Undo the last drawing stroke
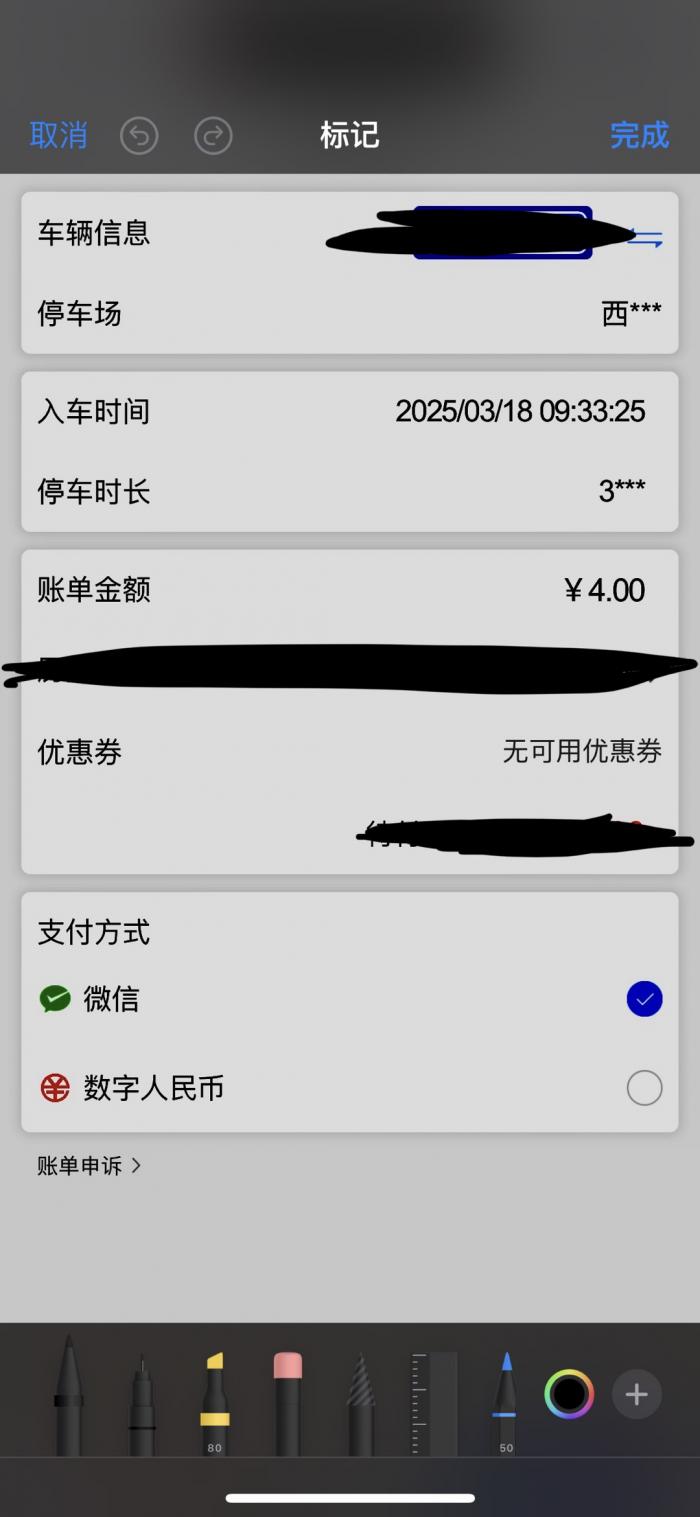This screenshot has height=1517, width=700. 139,135
